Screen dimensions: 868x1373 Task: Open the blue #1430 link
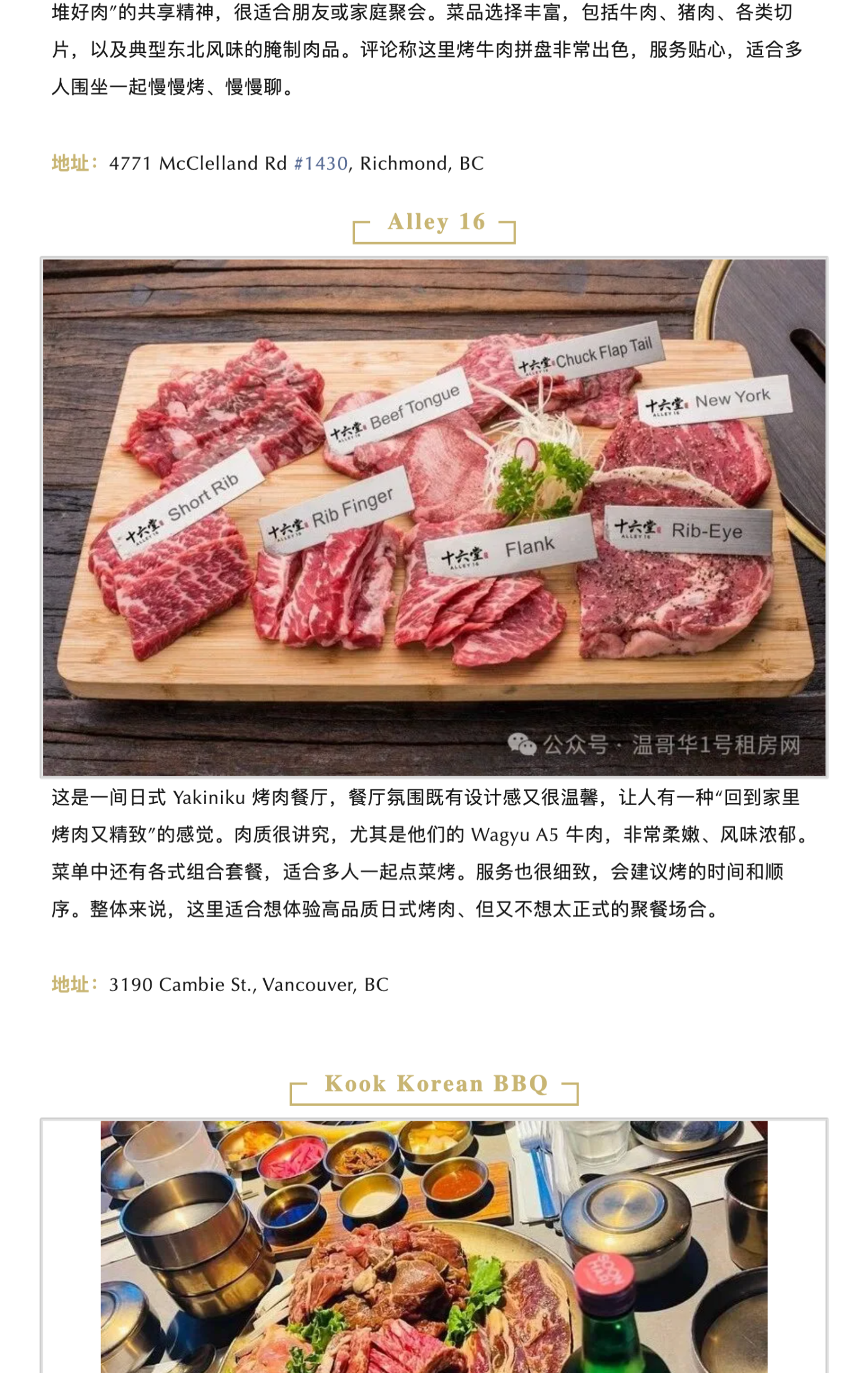pyautogui.click(x=321, y=164)
